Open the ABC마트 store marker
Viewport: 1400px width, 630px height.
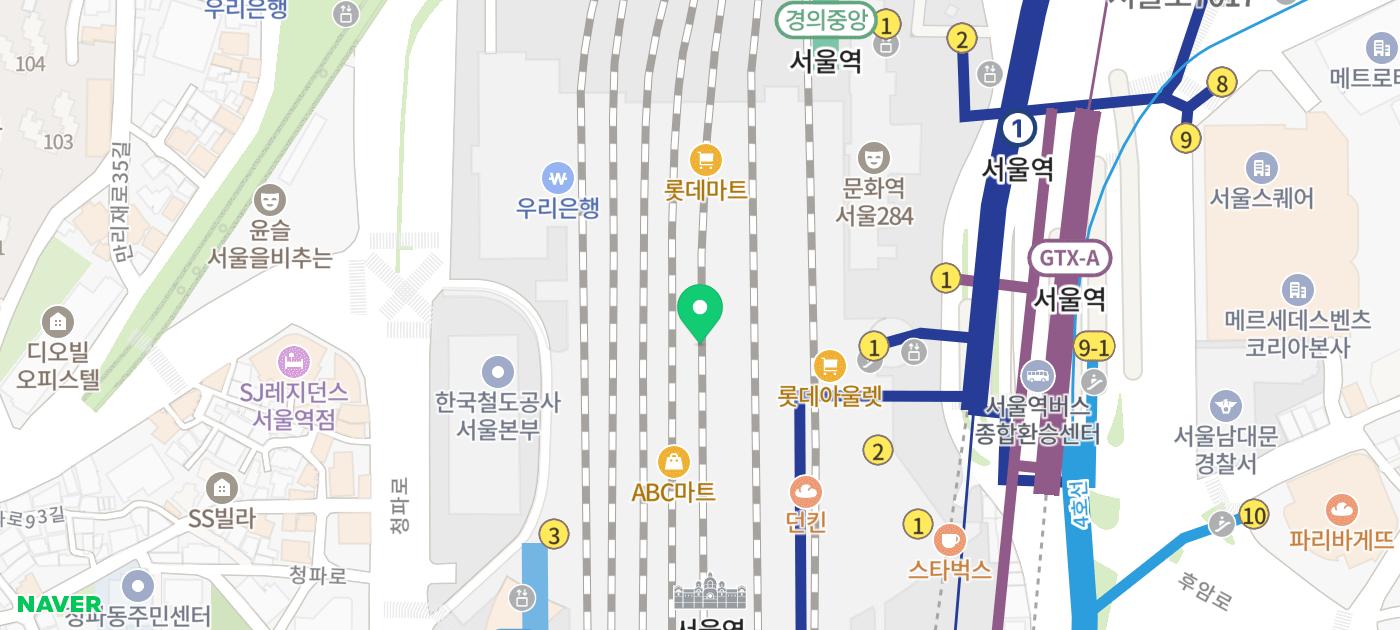click(x=674, y=463)
